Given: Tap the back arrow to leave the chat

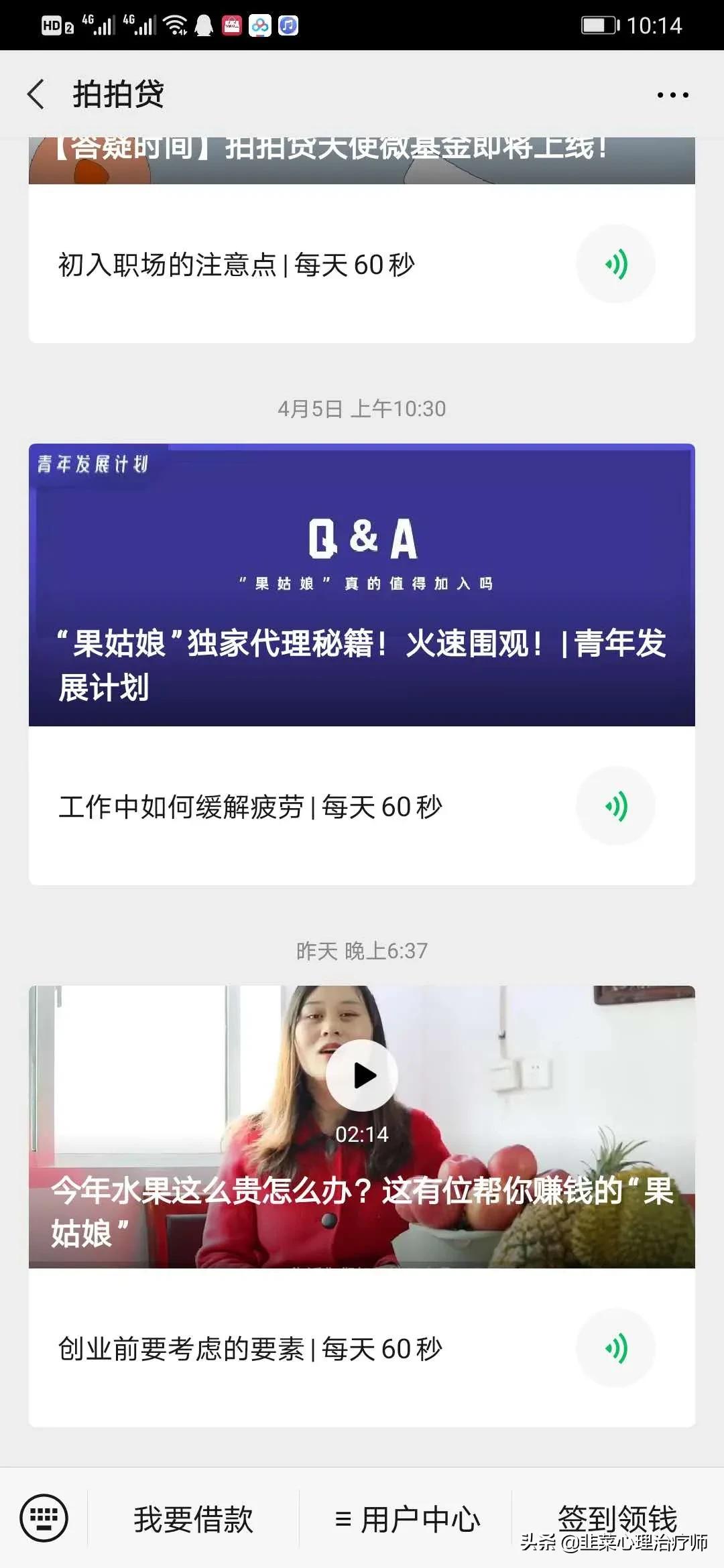Looking at the screenshot, I should pos(38,94).
